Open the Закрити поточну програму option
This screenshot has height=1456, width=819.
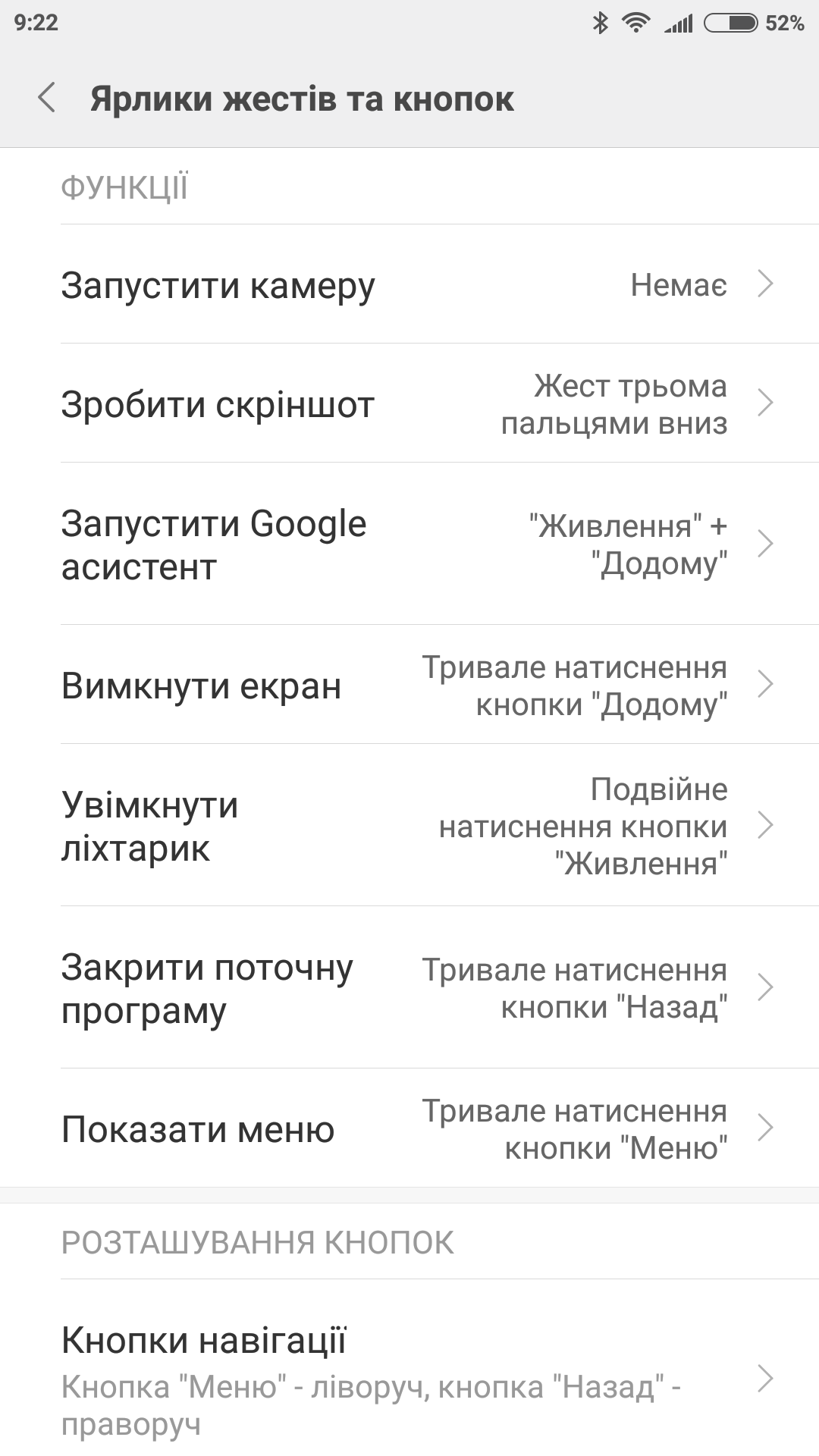(x=409, y=987)
